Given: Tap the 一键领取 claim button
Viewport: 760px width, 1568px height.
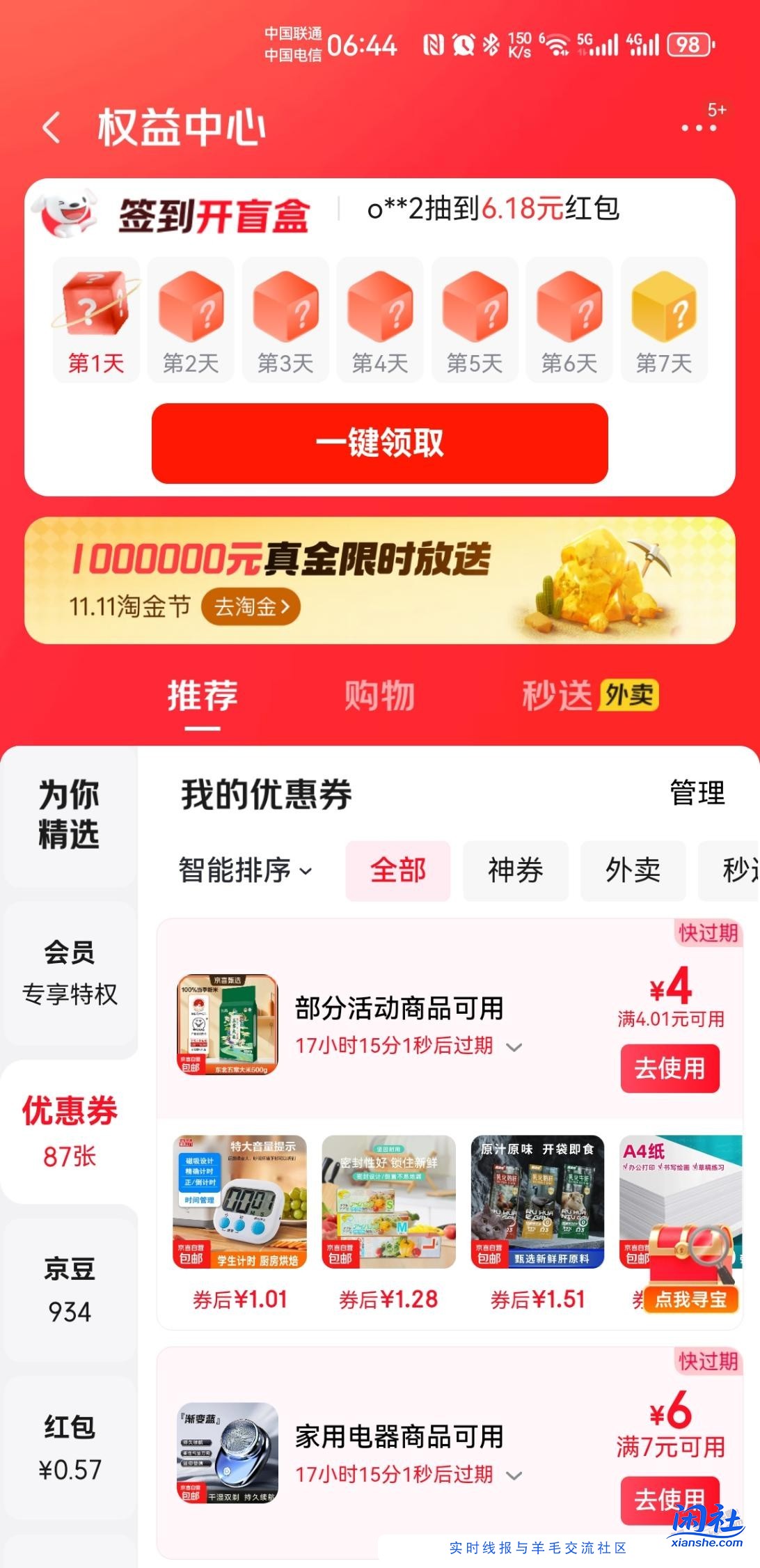Looking at the screenshot, I should (x=380, y=444).
